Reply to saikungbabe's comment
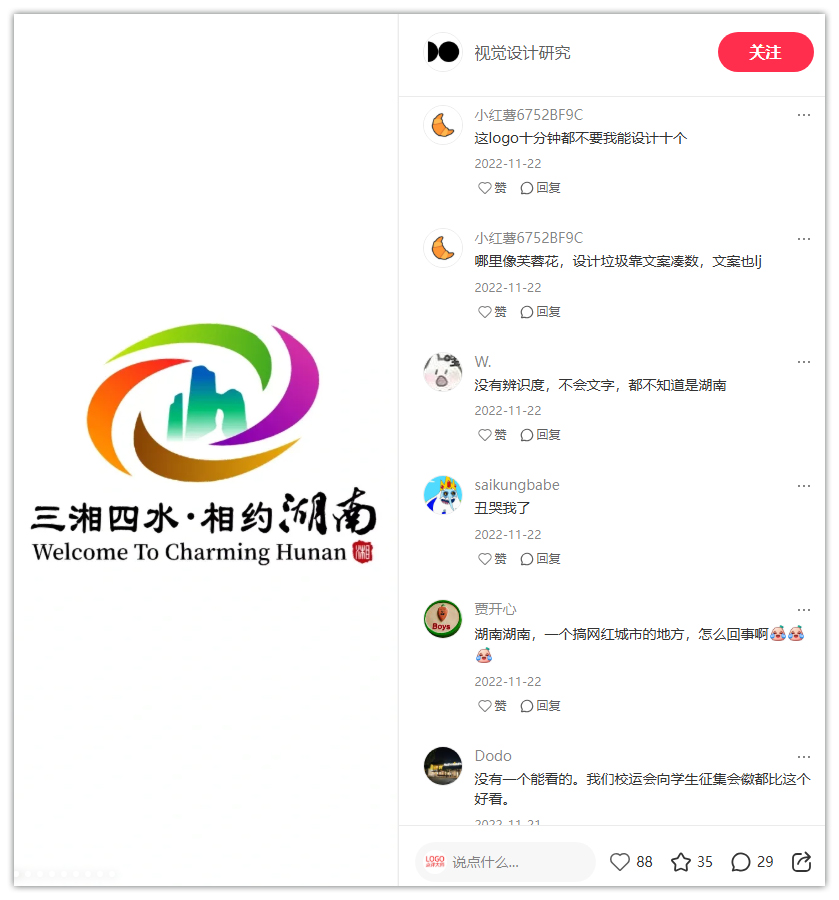Screen dimensions: 839x900 coord(541,559)
